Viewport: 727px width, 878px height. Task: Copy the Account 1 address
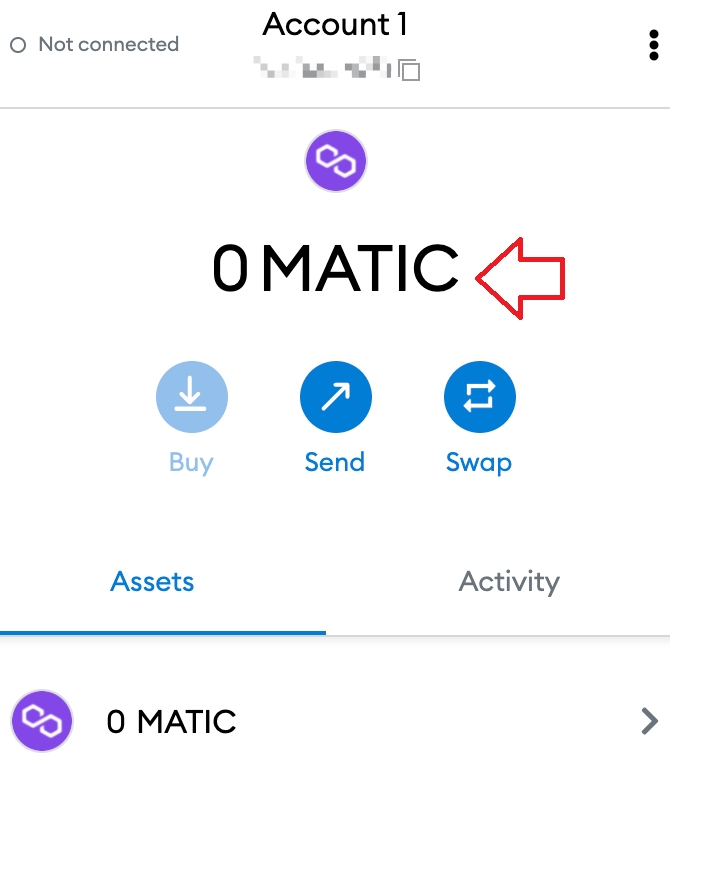click(x=409, y=70)
